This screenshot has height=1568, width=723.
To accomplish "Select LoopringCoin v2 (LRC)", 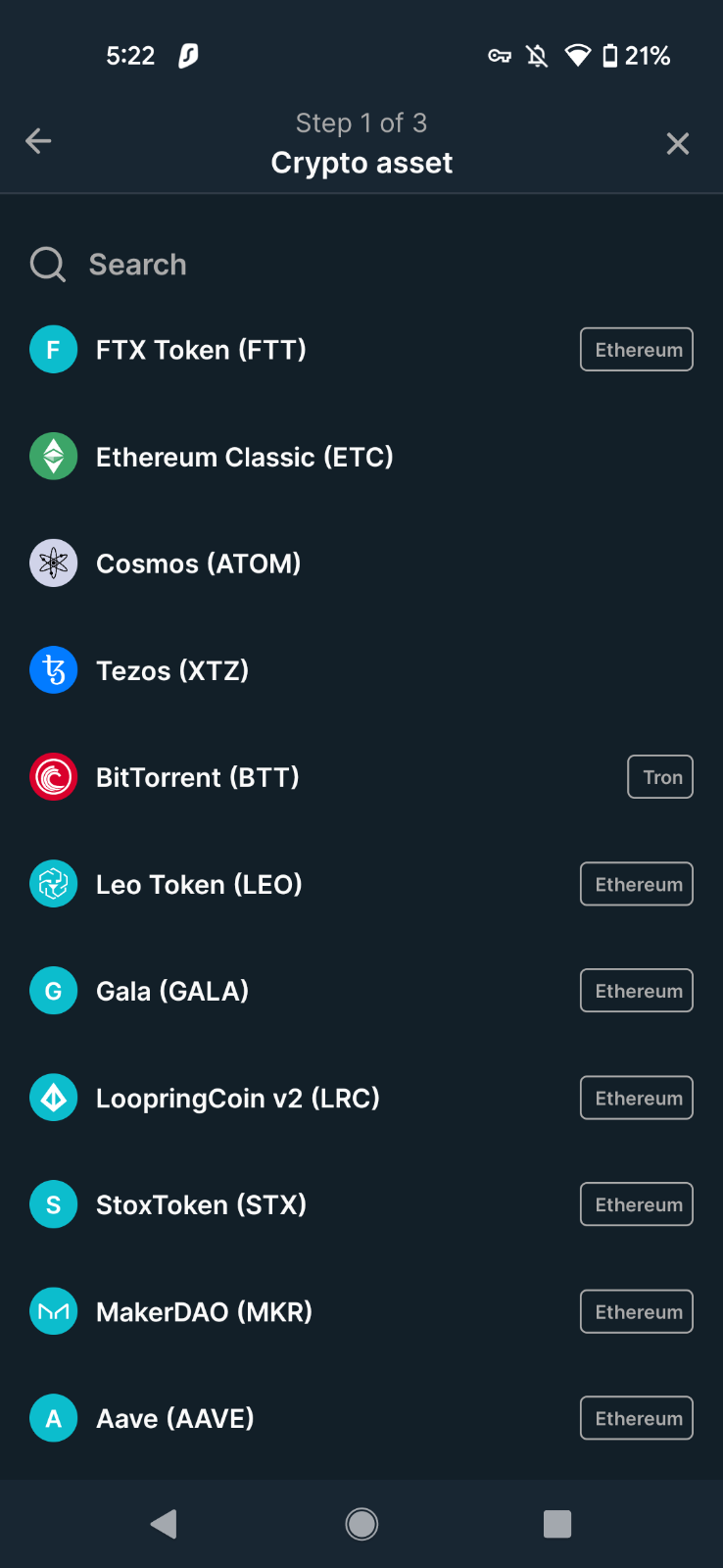I will [x=361, y=1098].
